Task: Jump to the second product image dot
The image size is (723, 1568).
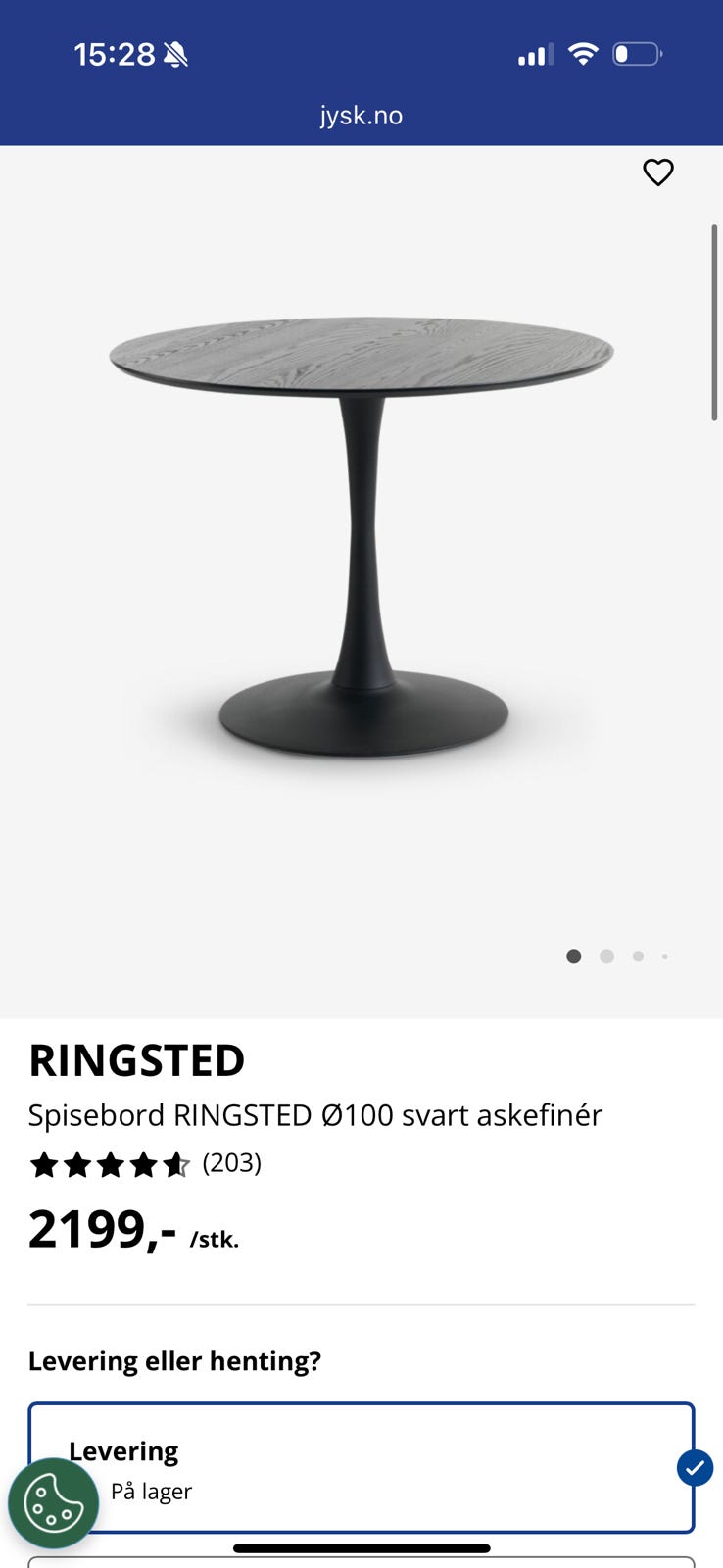Action: pyautogui.click(x=607, y=956)
